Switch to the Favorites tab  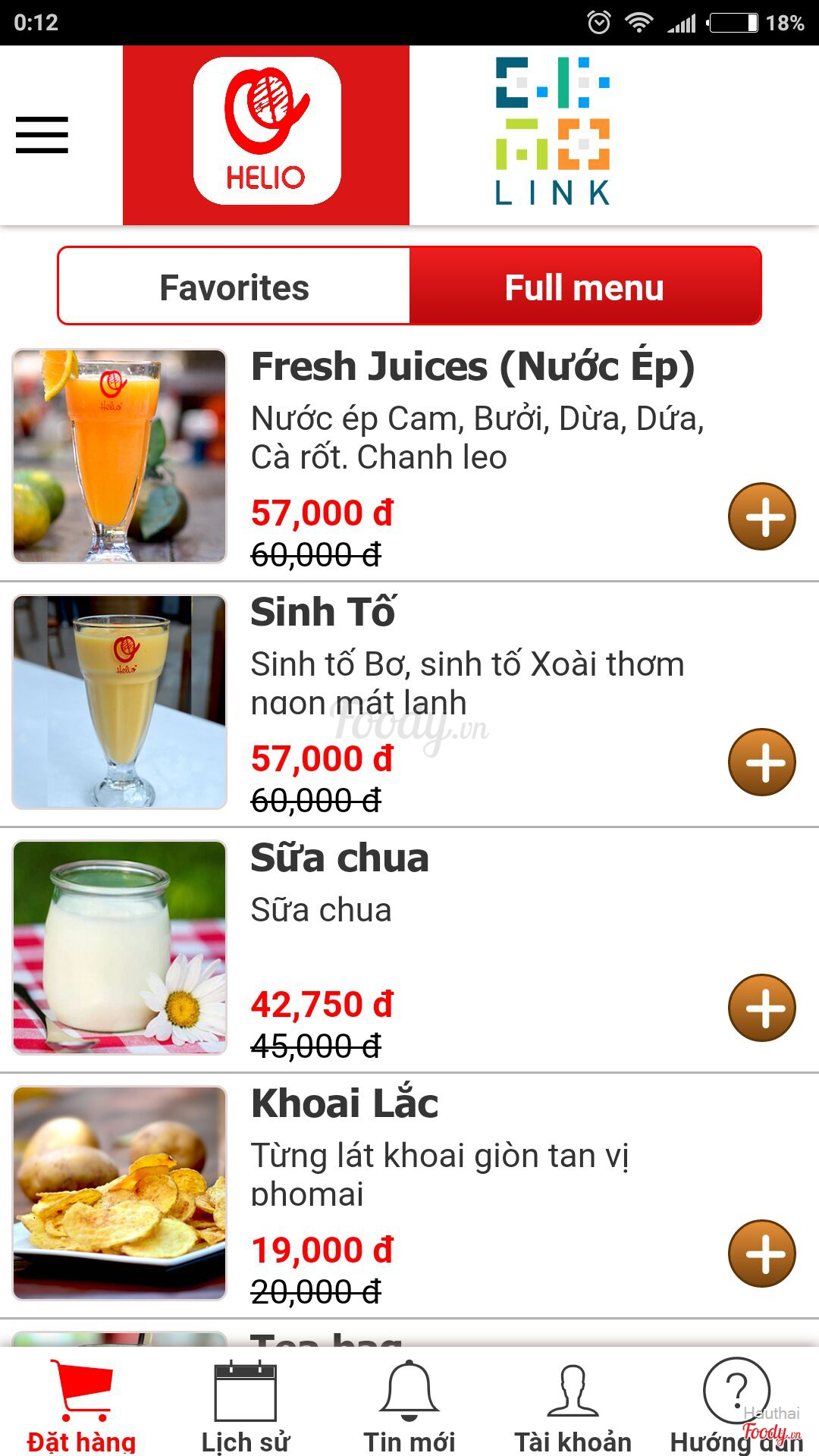[x=234, y=287]
